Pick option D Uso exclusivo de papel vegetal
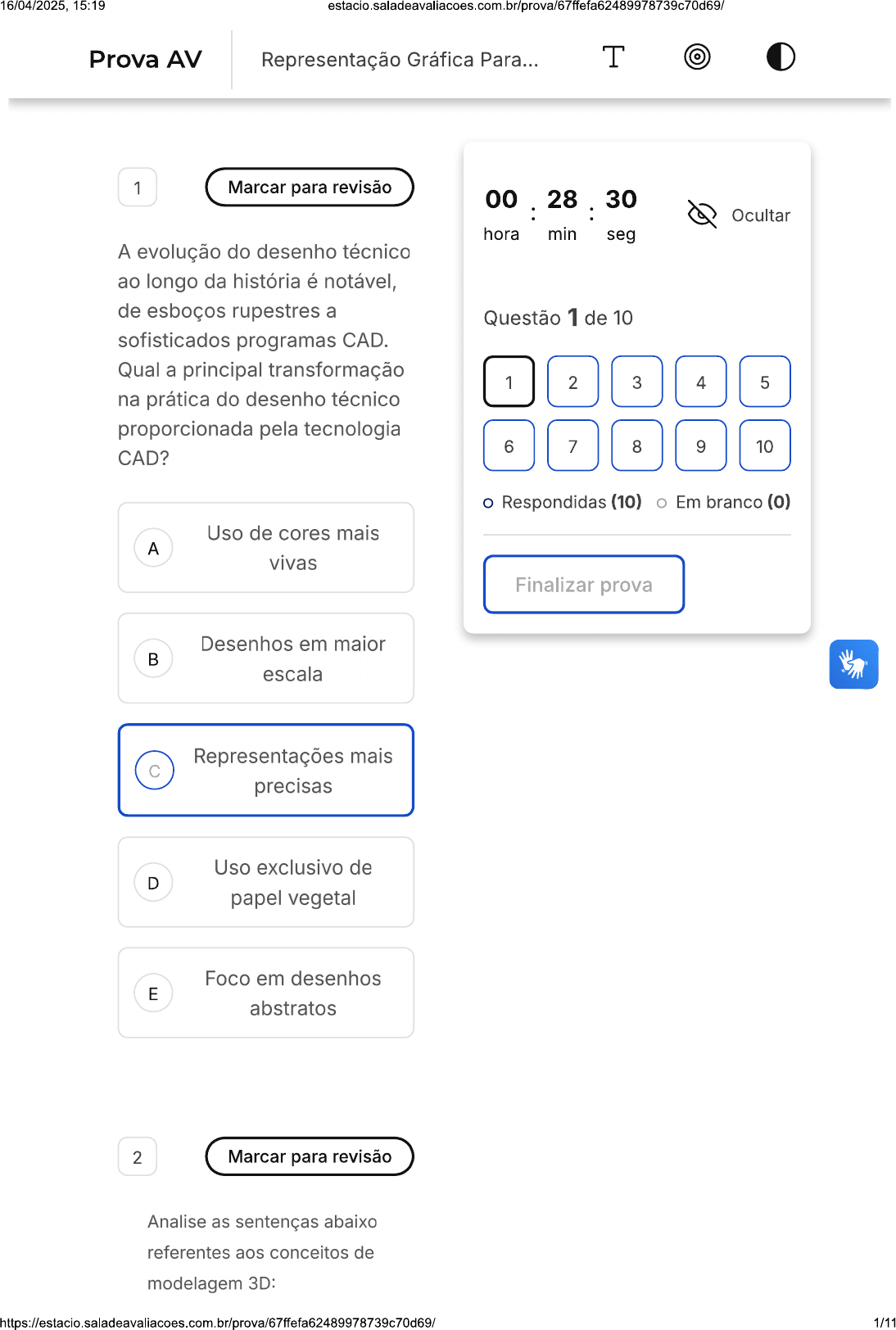 click(x=266, y=882)
